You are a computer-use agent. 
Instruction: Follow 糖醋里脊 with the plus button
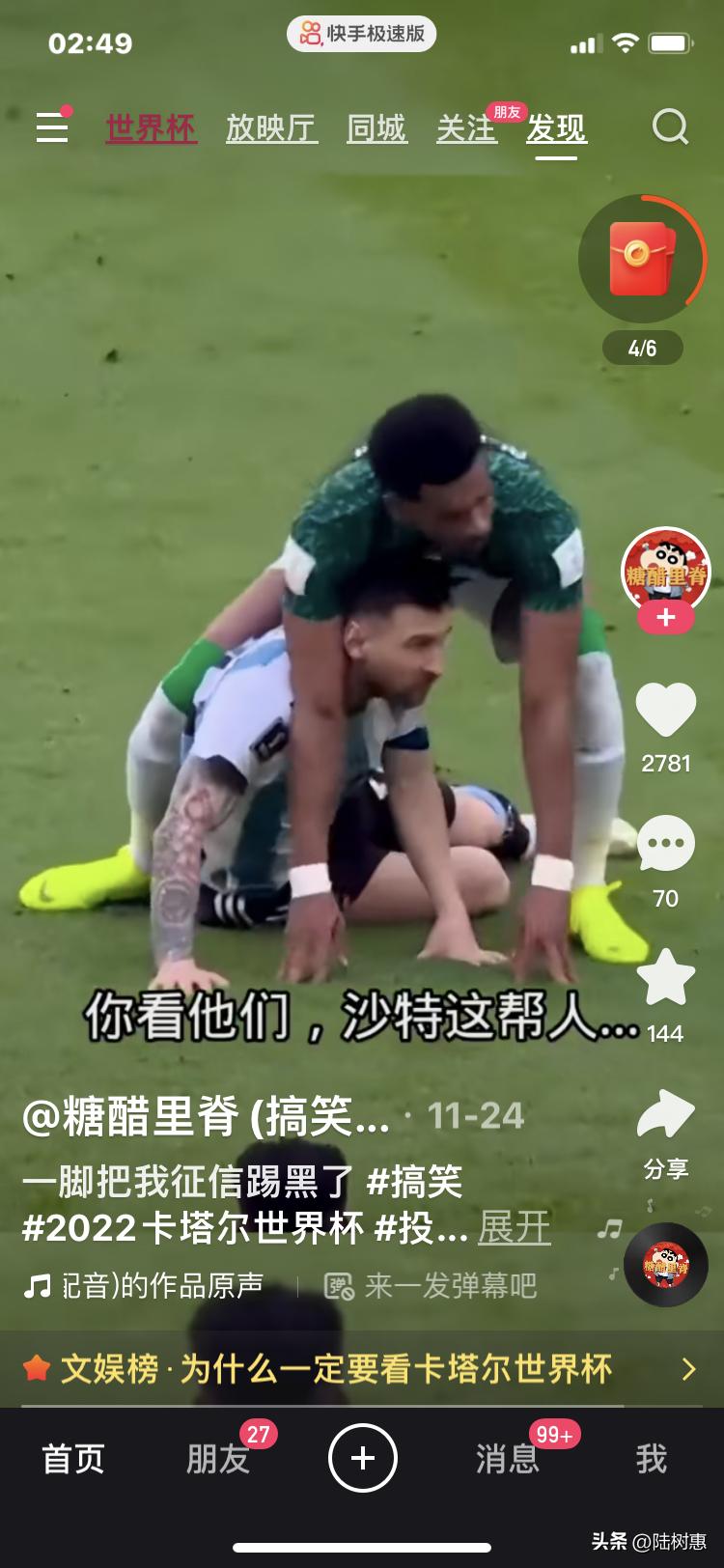pyautogui.click(x=666, y=617)
